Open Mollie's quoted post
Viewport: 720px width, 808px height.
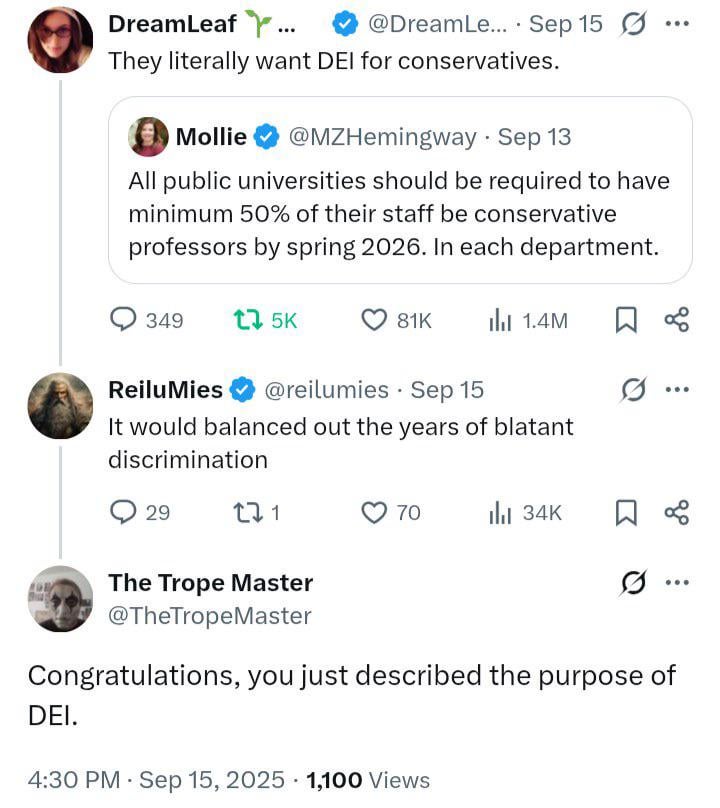[400, 190]
